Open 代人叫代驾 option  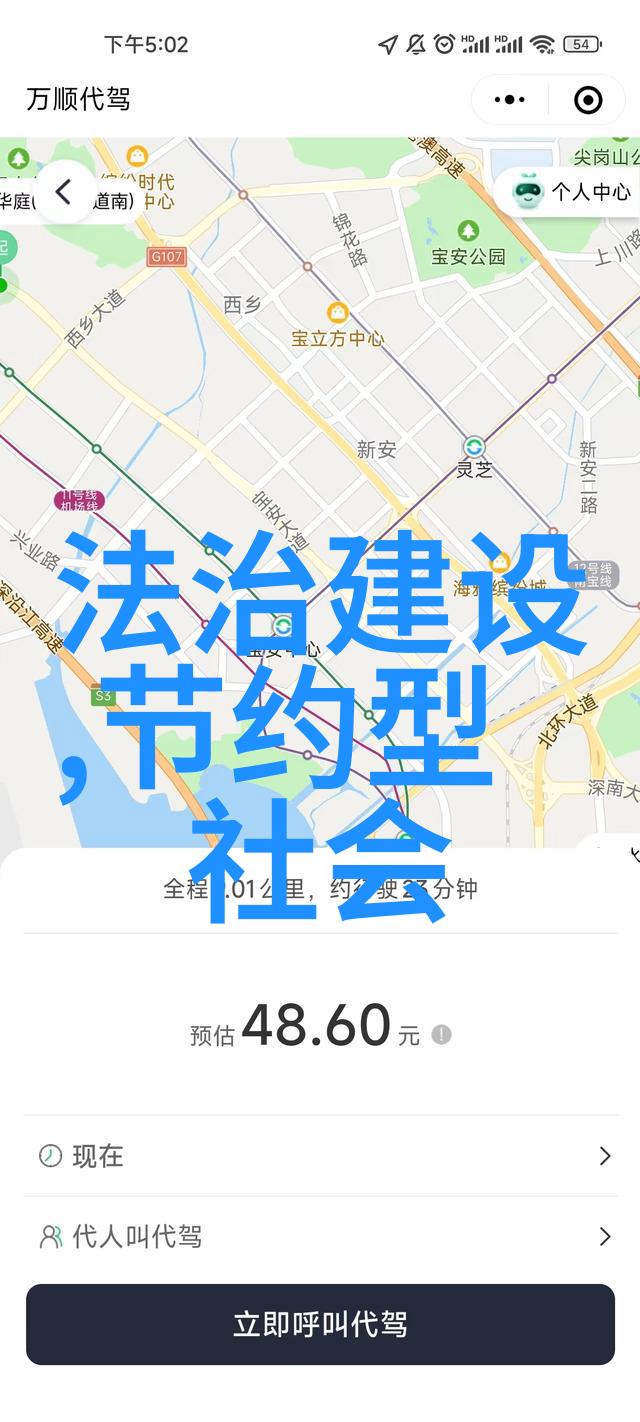tap(320, 1237)
